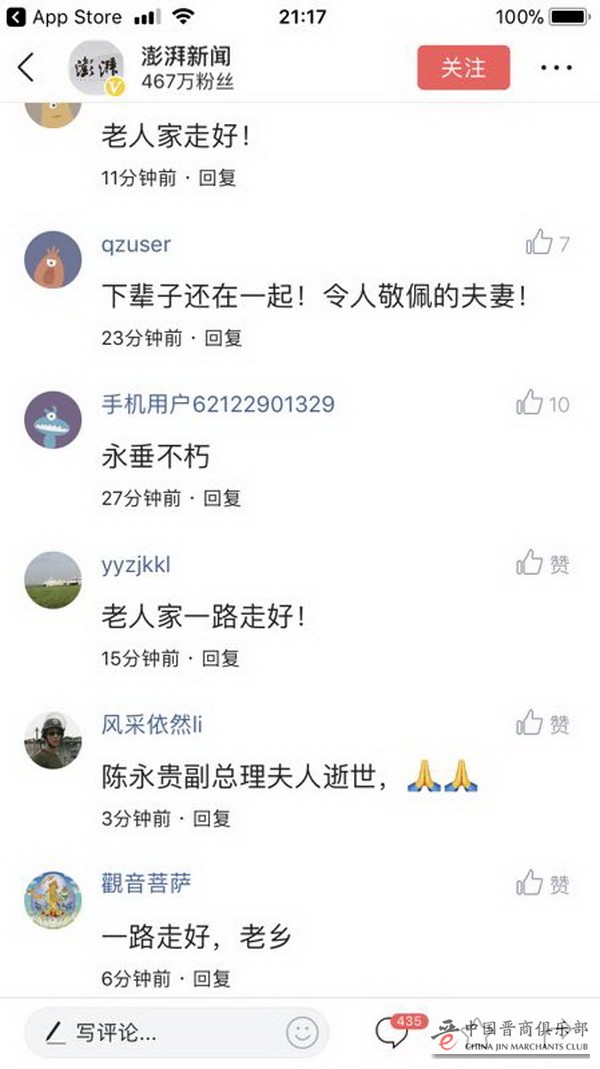Reply to qzuser's comment
The width and height of the screenshot is (600, 1069).
click(x=223, y=338)
